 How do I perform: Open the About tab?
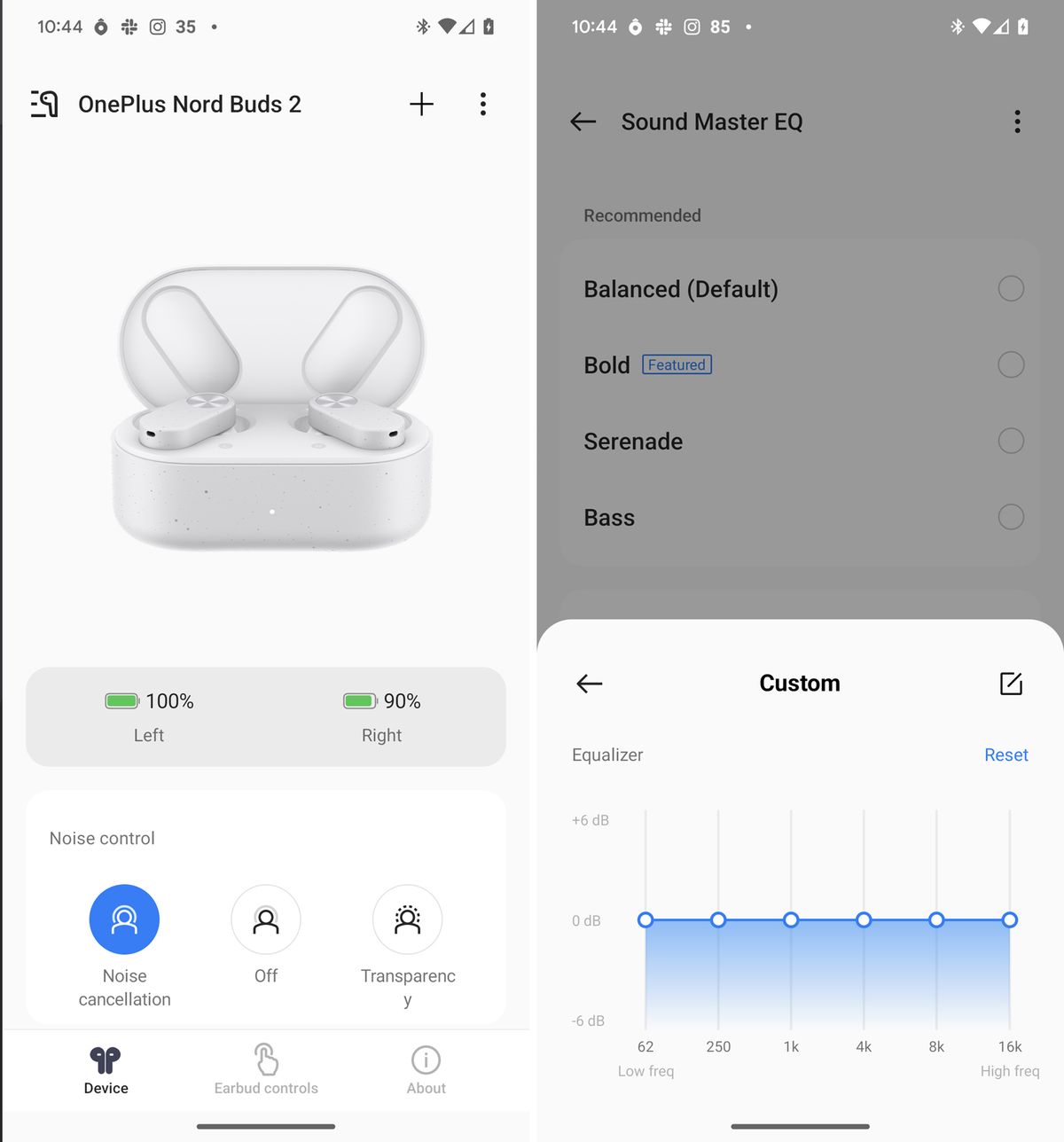click(426, 1069)
